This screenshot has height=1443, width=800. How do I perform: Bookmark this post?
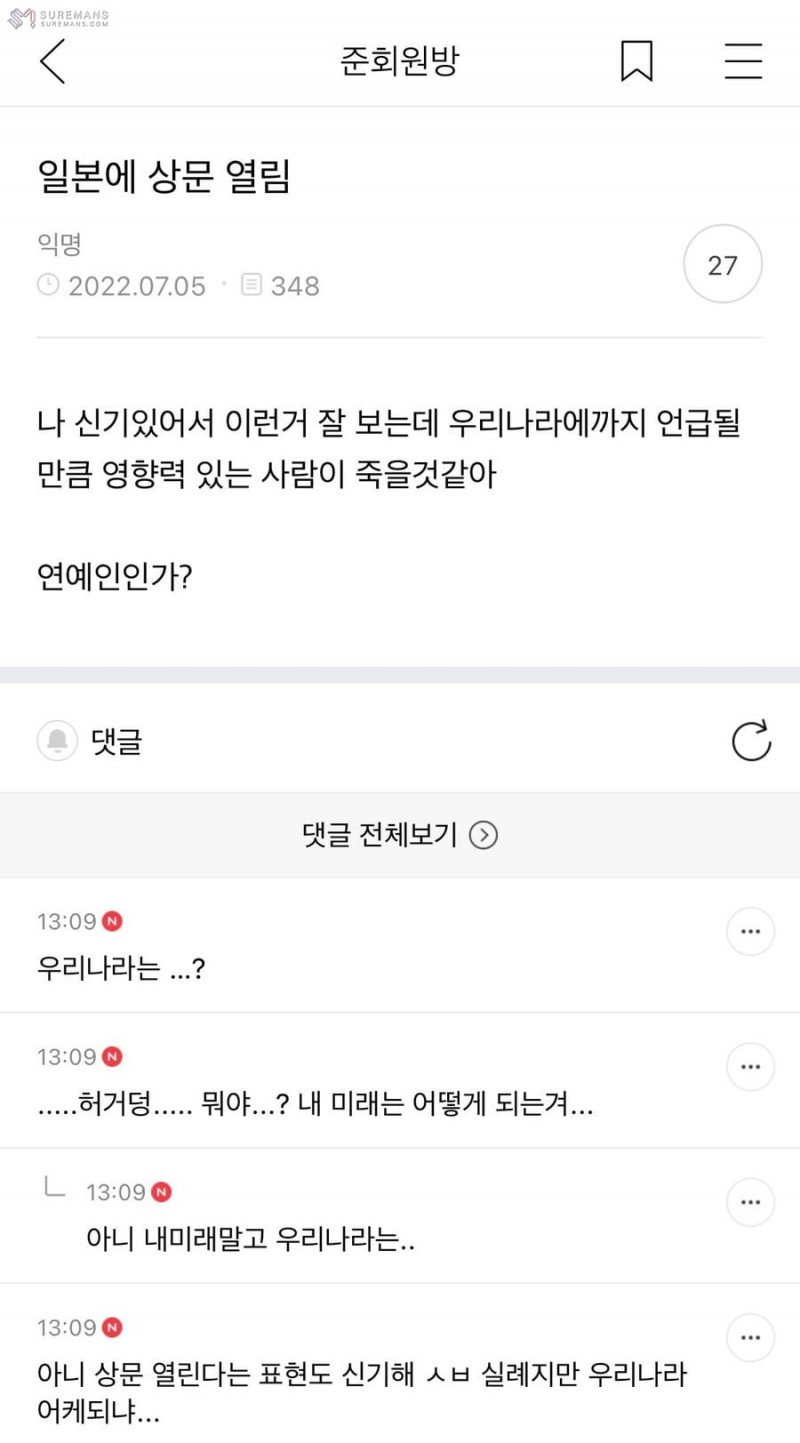[x=637, y=62]
